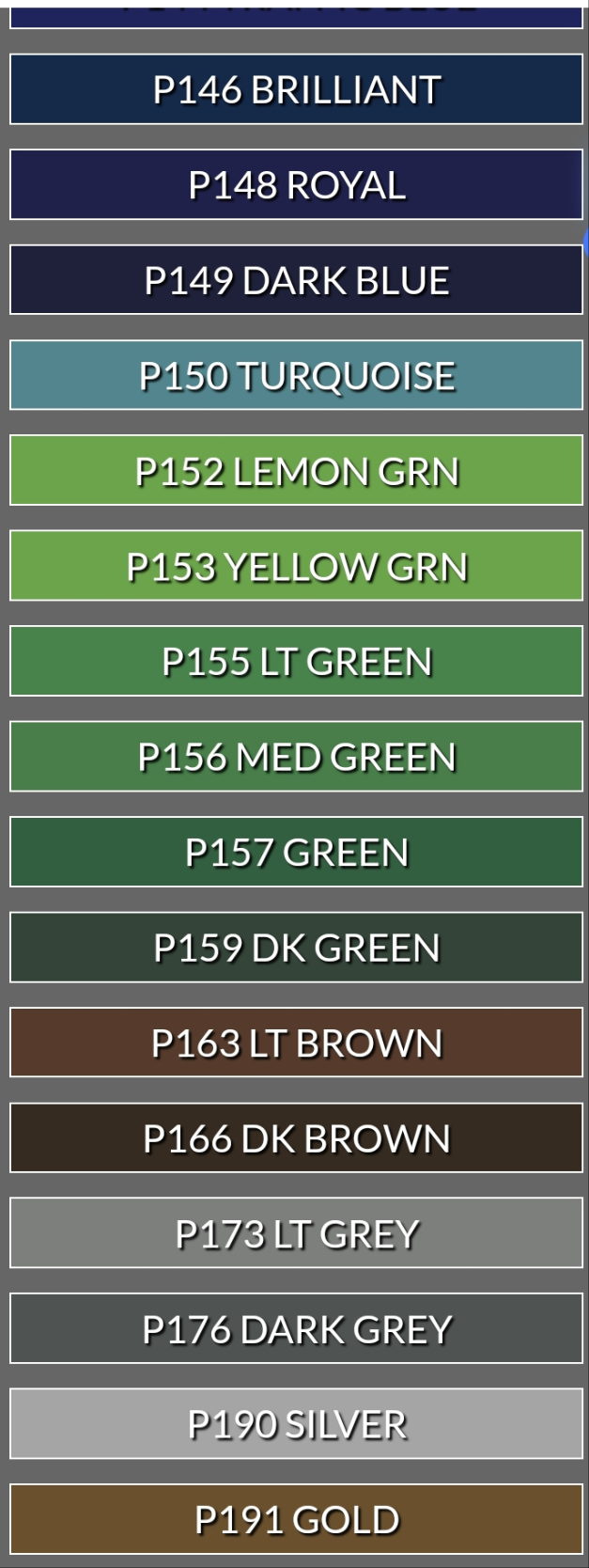The image size is (589, 1568).
Task: Choose P152 Lemon Grn color
Action: pyautogui.click(x=296, y=471)
